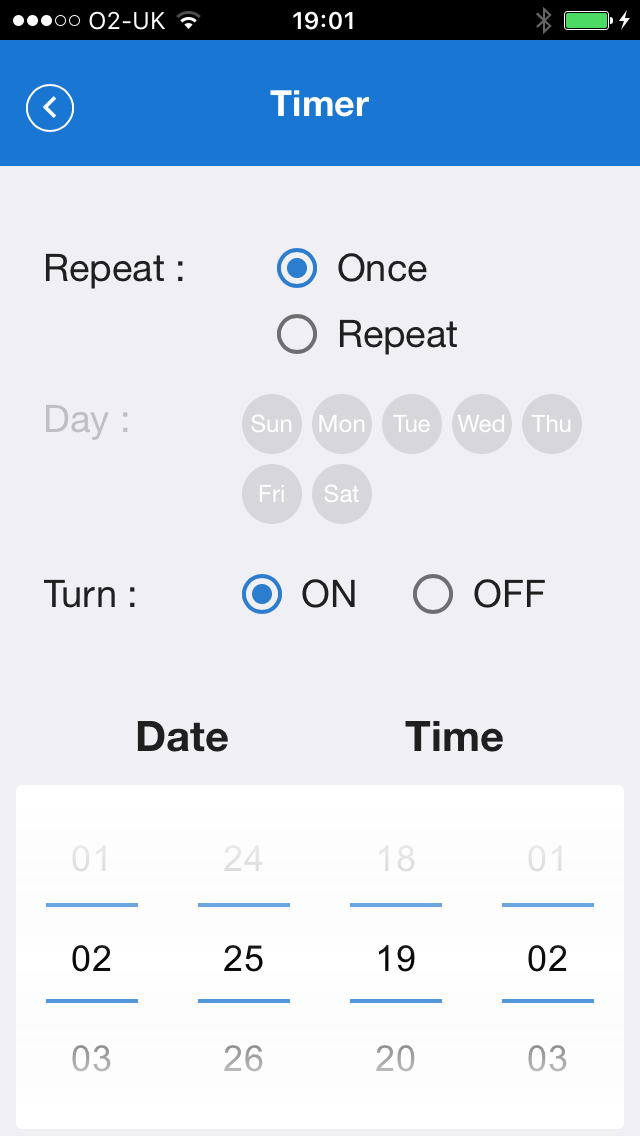This screenshot has height=1136, width=640.
Task: Tap the Sun day chip
Action: [x=272, y=424]
